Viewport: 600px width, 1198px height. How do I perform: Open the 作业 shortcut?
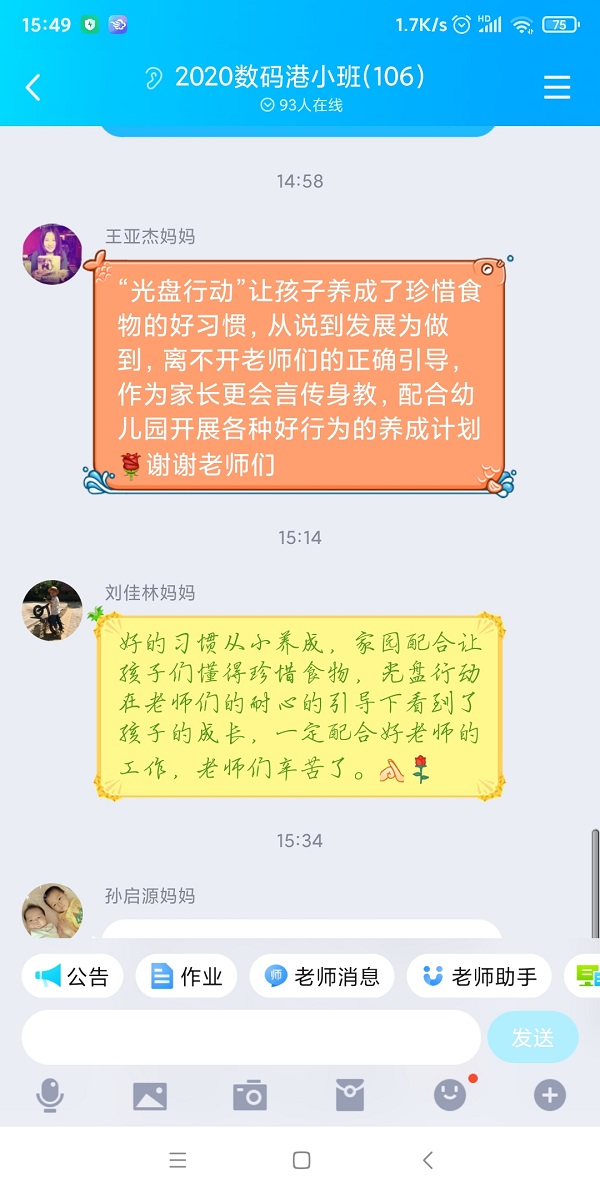coord(186,976)
